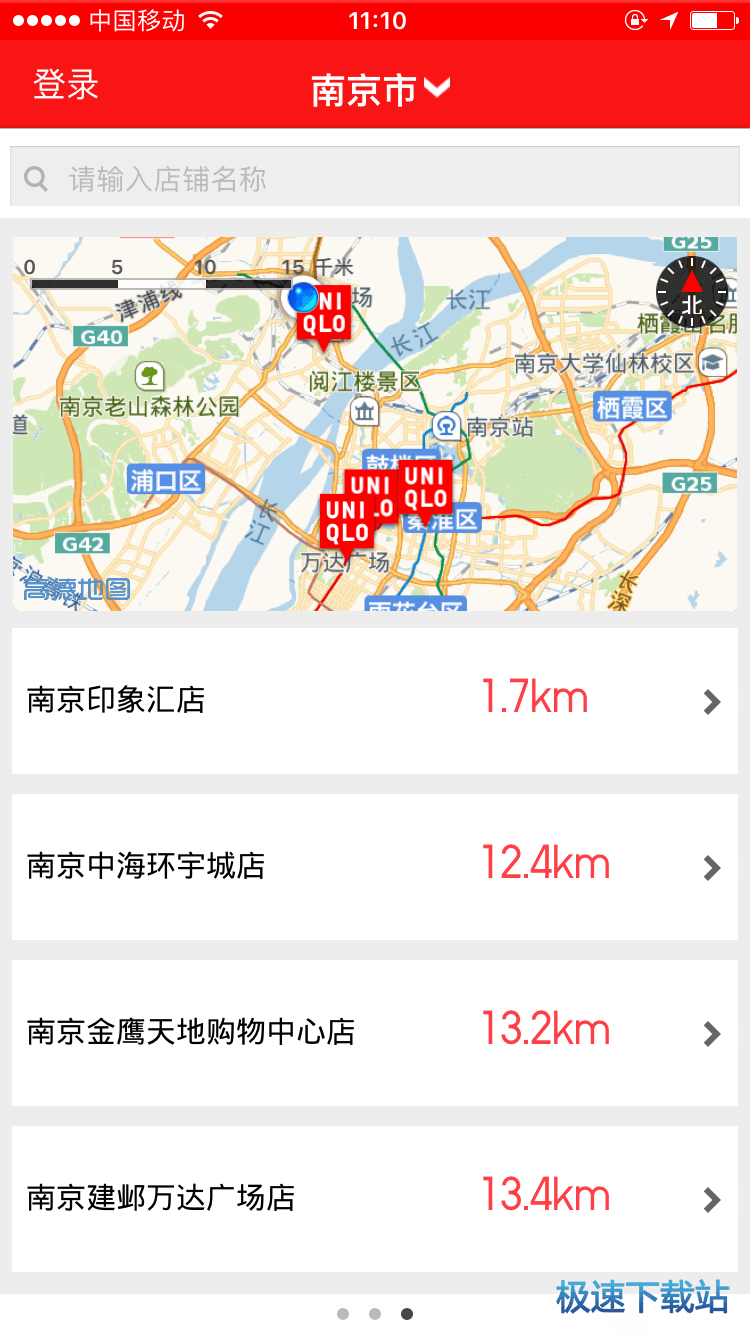
Task: Tap a UNIQLO store pin near 万达广场
Action: 346,520
